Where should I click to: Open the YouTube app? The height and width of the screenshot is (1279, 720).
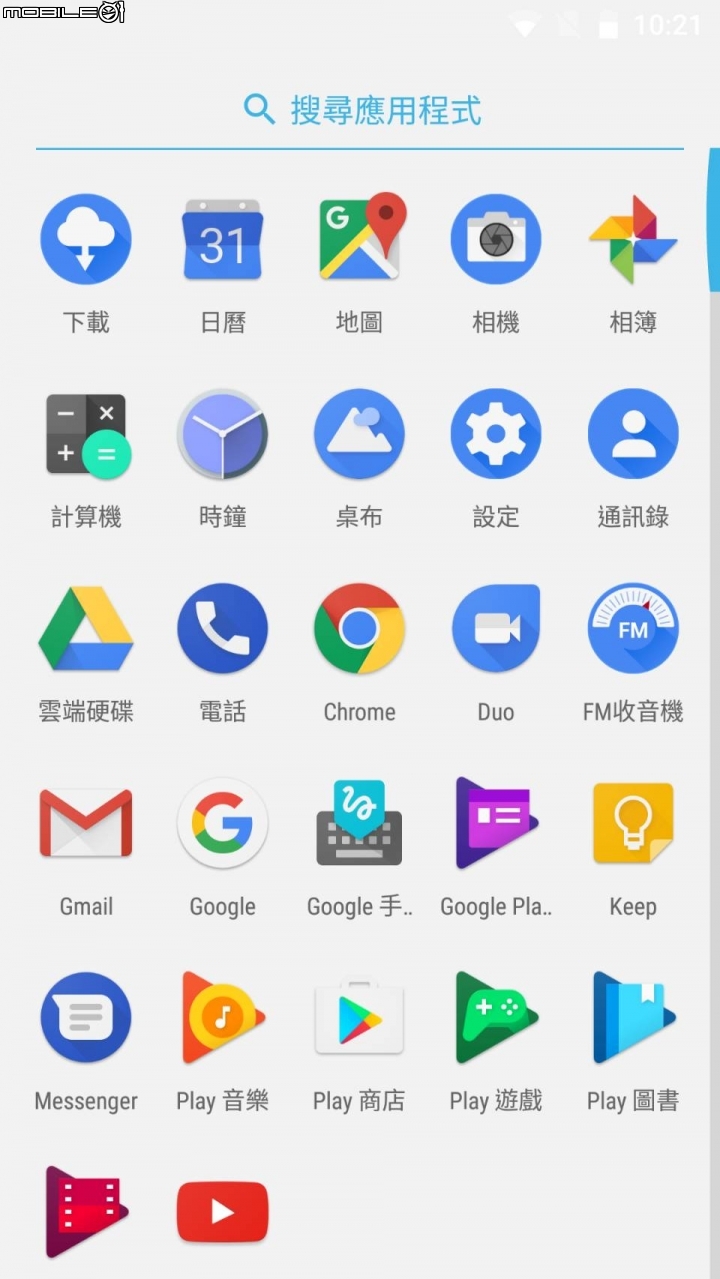(222, 1212)
